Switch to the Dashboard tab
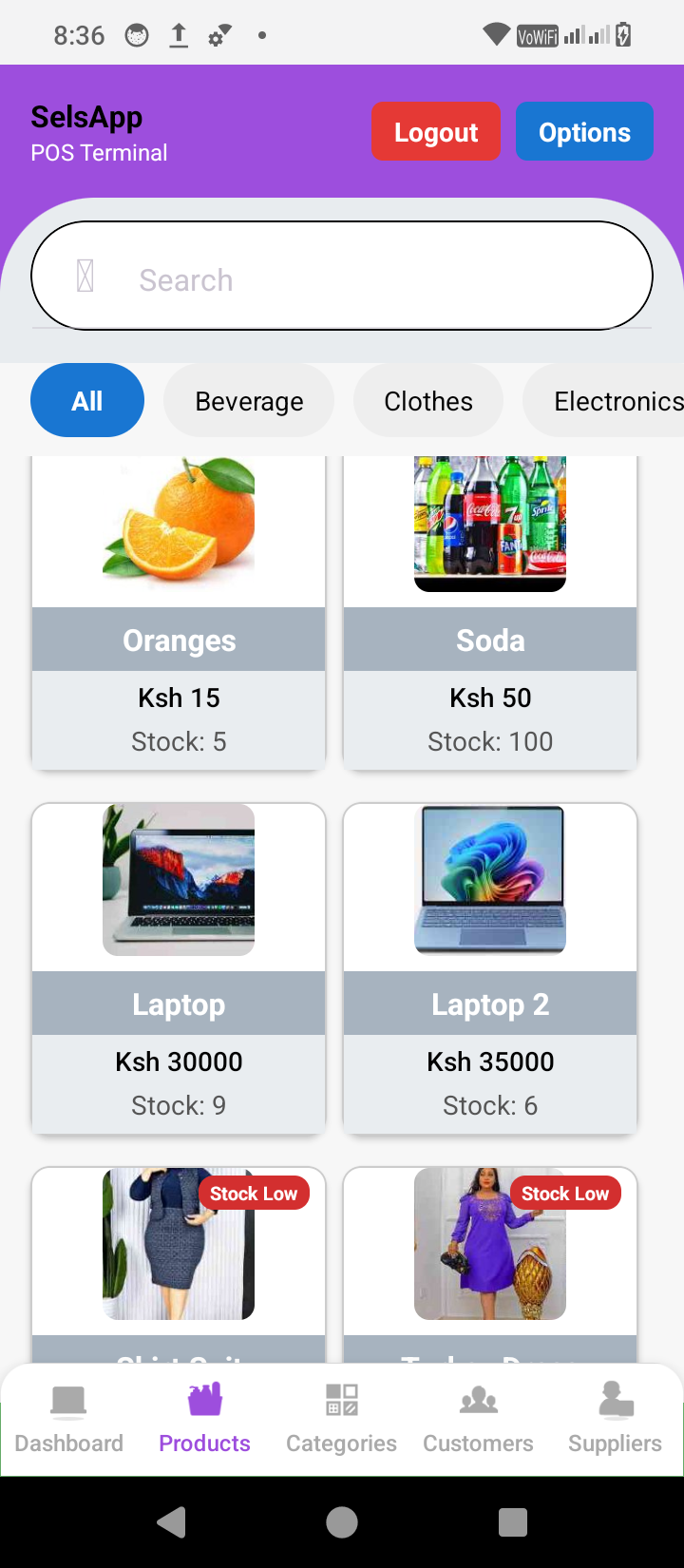The height and width of the screenshot is (1568, 684). [x=69, y=1420]
